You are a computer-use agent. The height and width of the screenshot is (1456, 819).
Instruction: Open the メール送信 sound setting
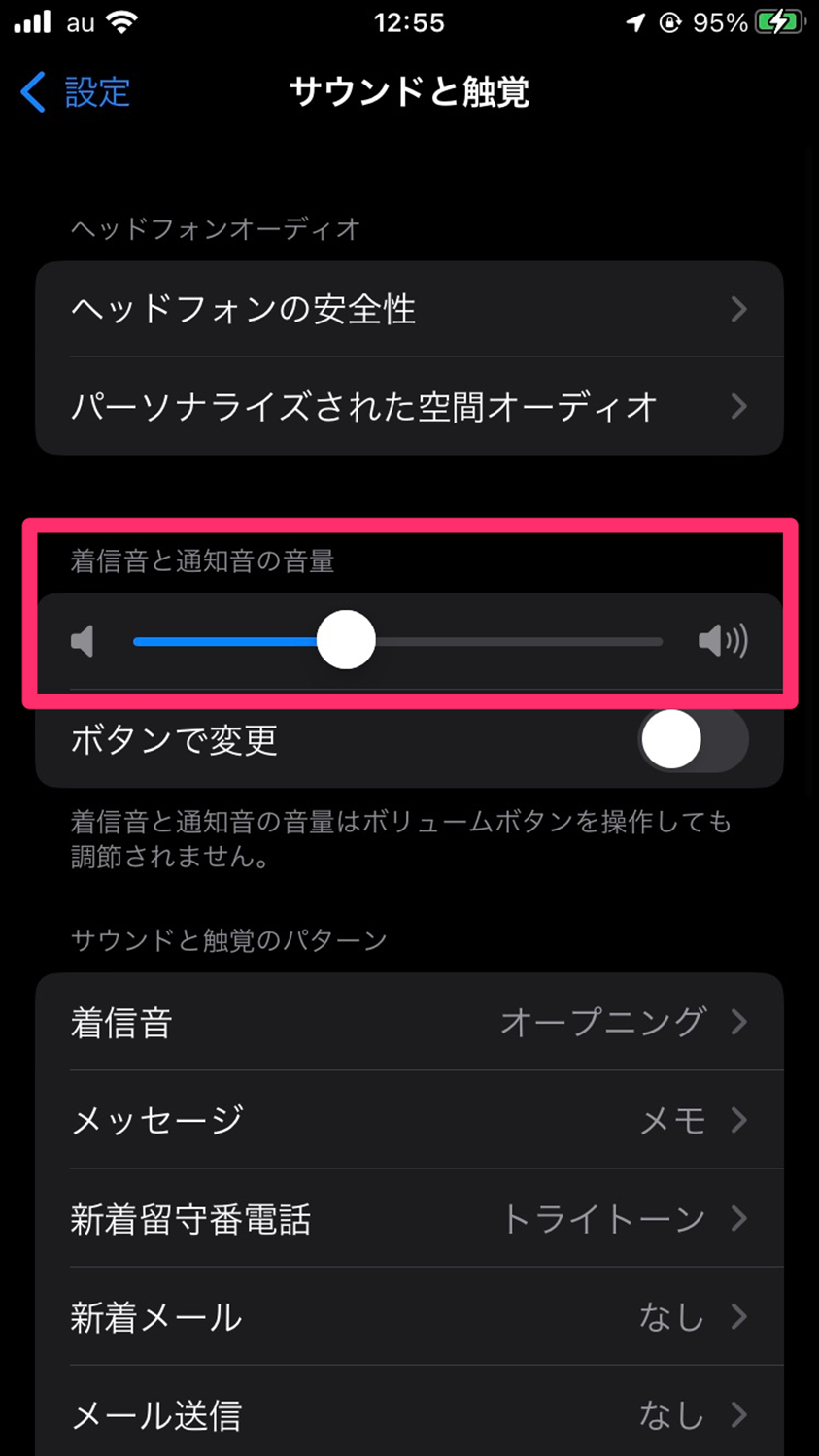coord(409,1411)
